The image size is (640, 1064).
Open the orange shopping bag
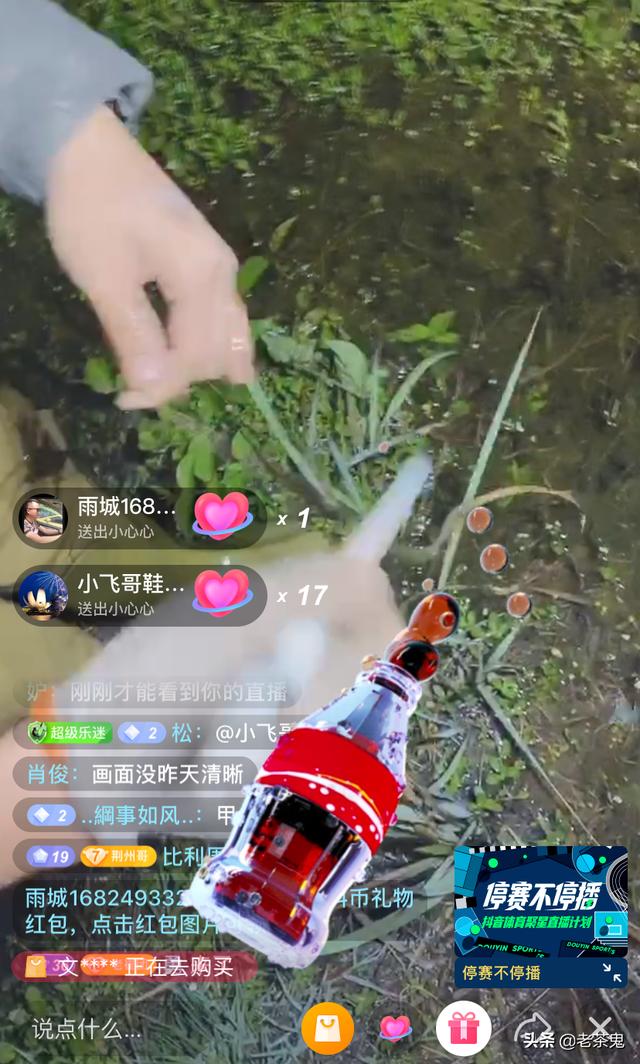tap(327, 1028)
